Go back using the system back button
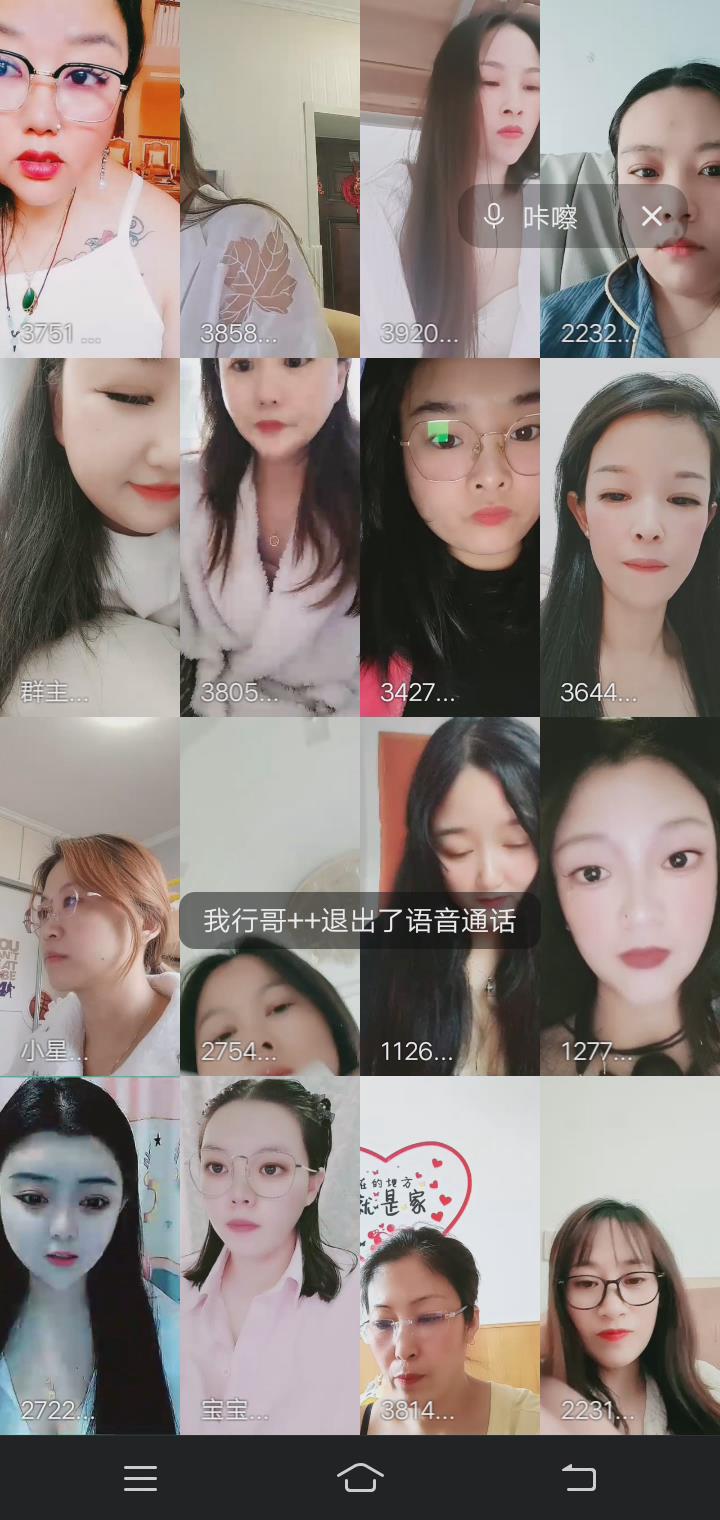 click(578, 1478)
